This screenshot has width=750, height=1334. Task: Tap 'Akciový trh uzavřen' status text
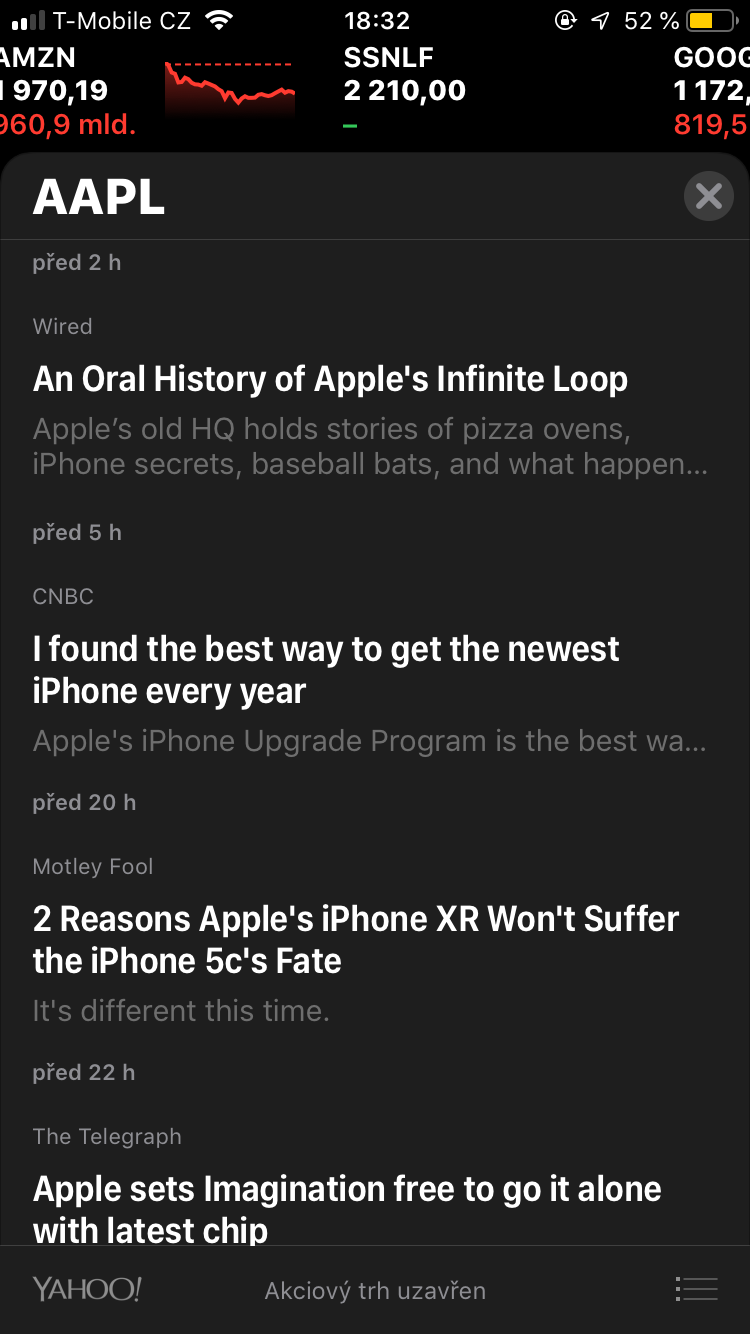point(375,1290)
